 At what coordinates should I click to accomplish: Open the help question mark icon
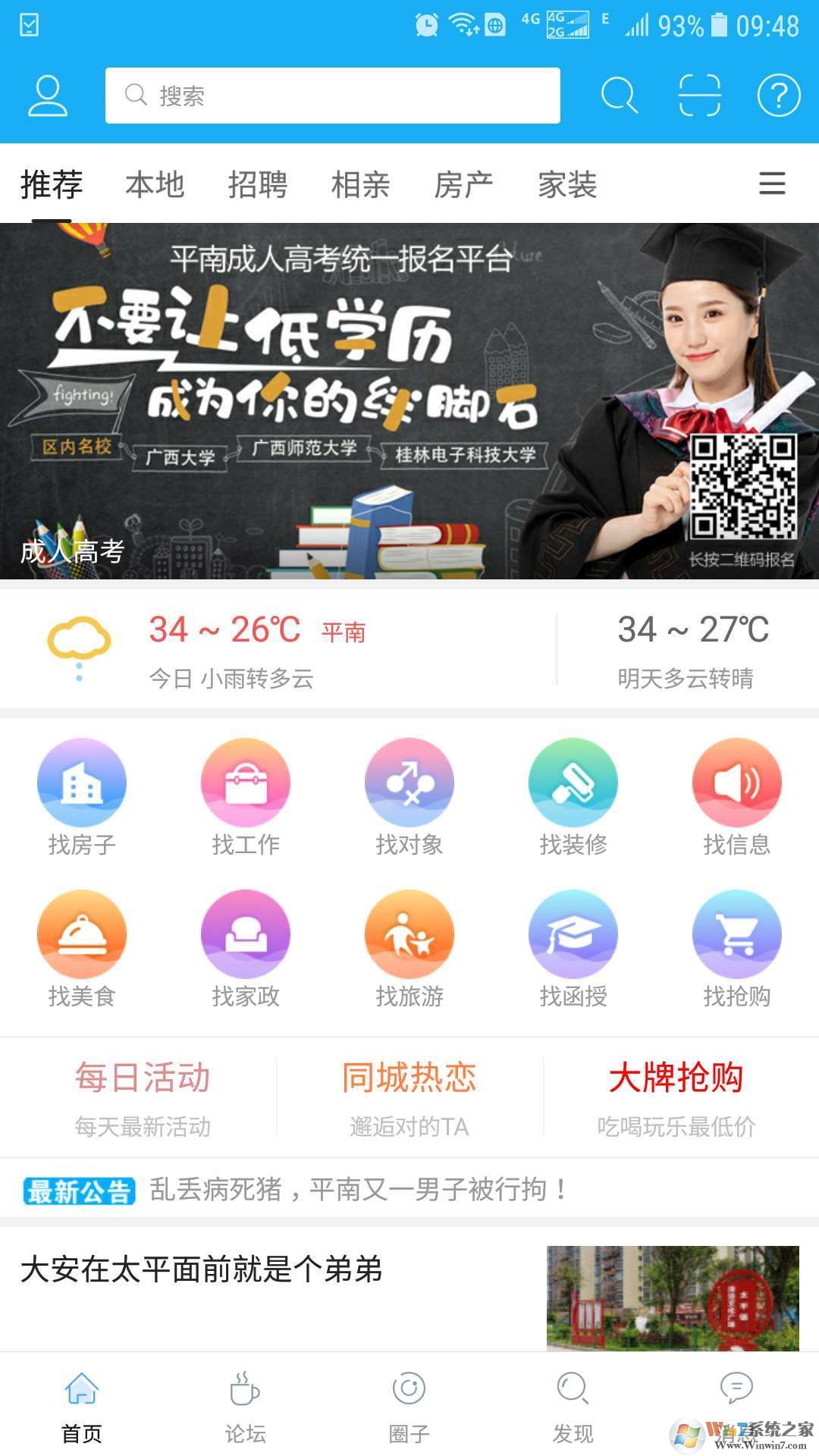click(775, 95)
